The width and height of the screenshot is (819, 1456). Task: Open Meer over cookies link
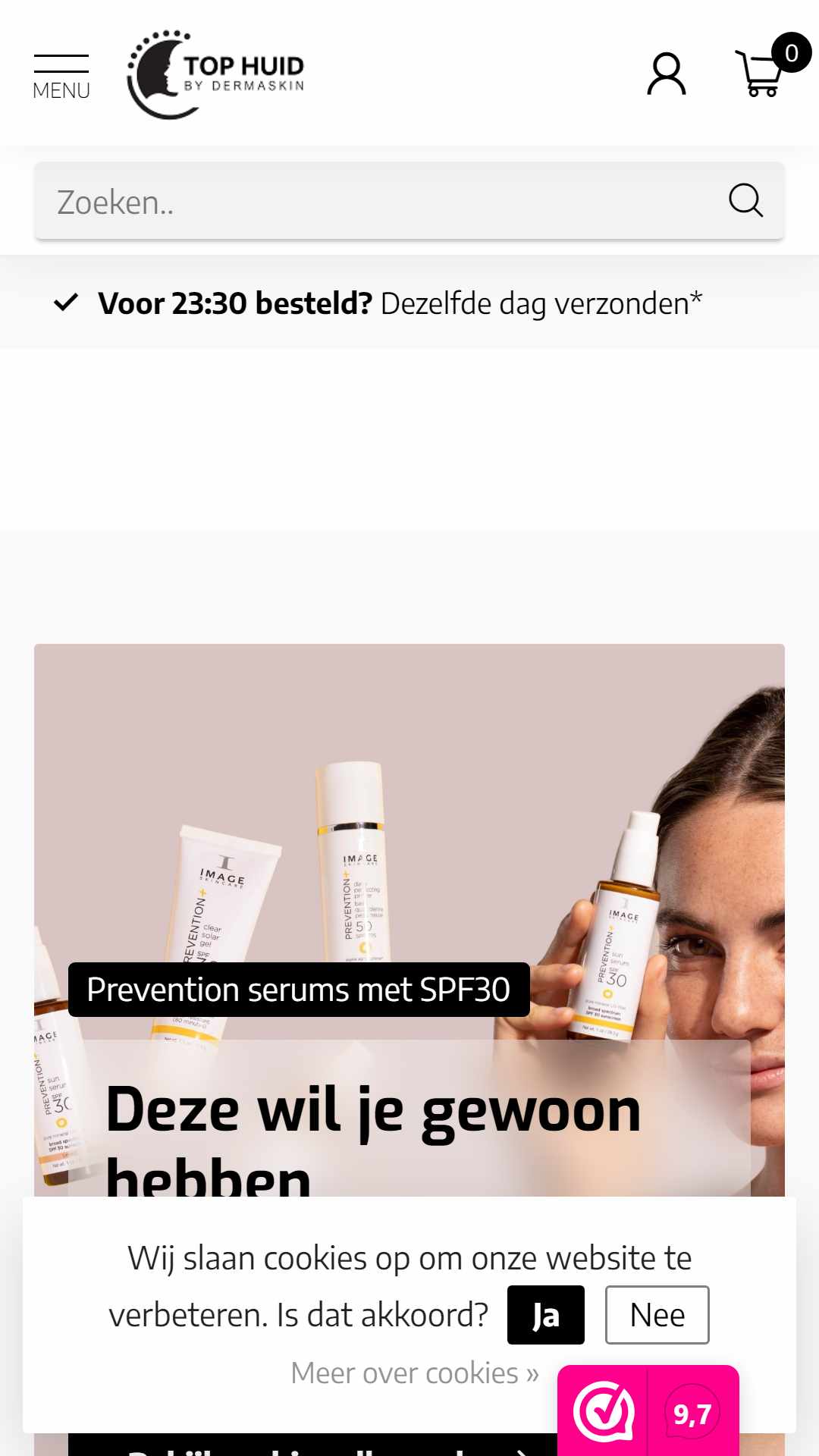point(414,1373)
